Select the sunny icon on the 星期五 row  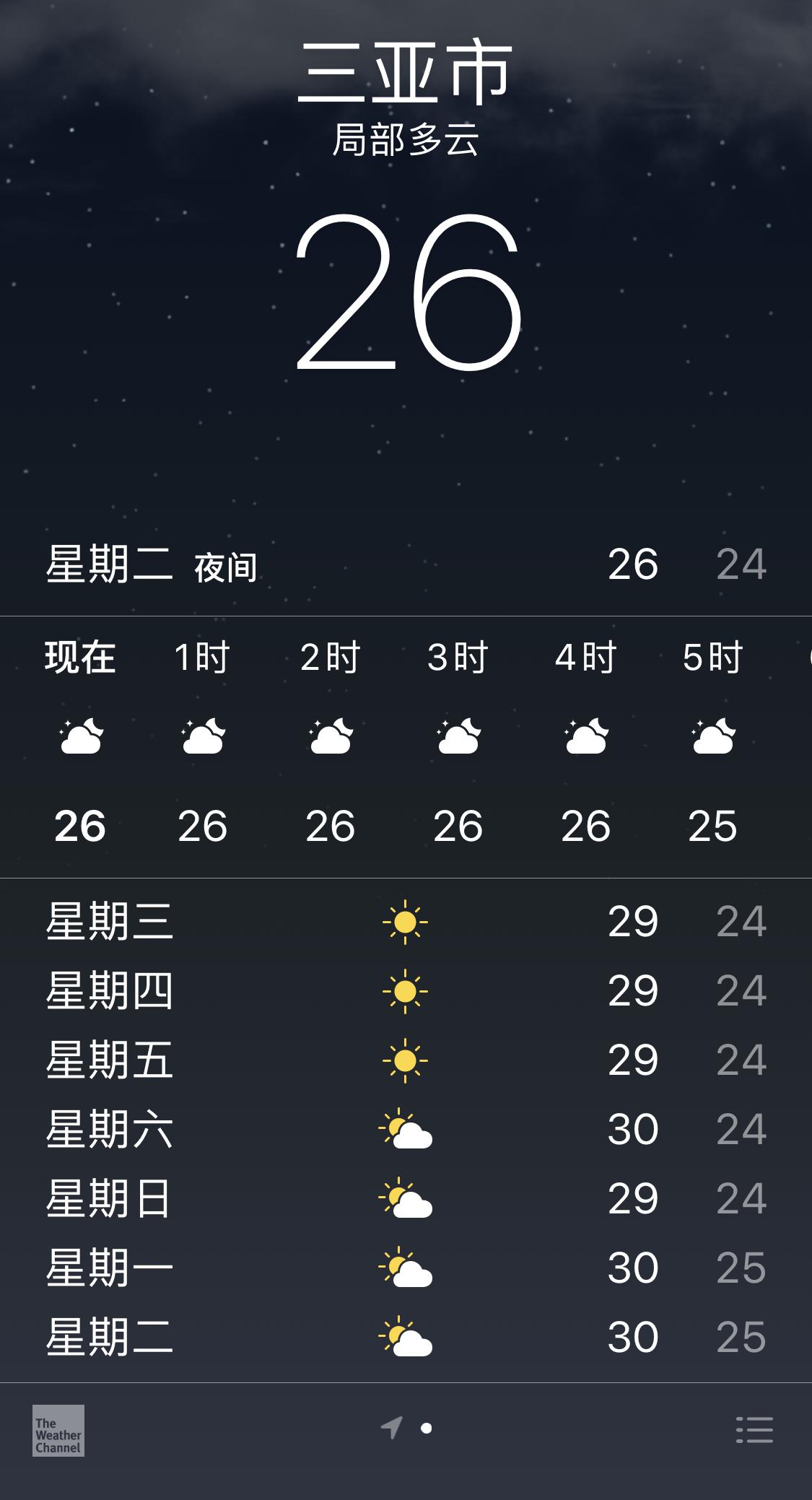coord(406,1059)
